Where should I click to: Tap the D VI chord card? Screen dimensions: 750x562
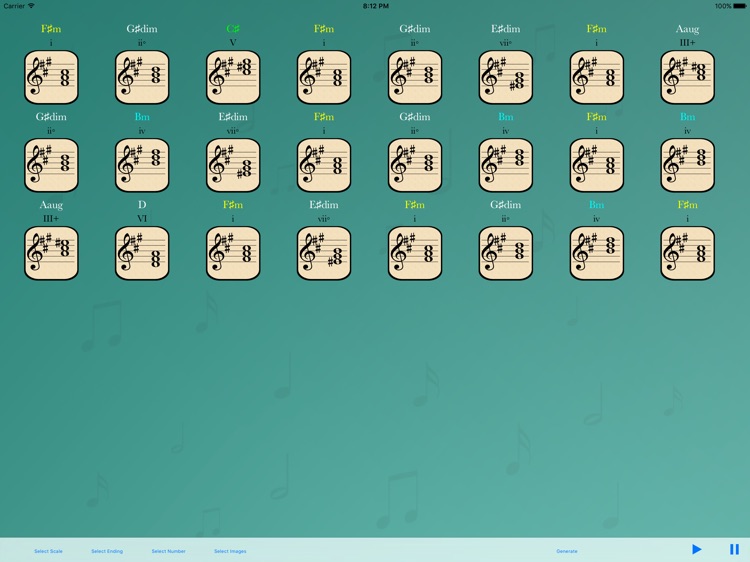point(142,253)
